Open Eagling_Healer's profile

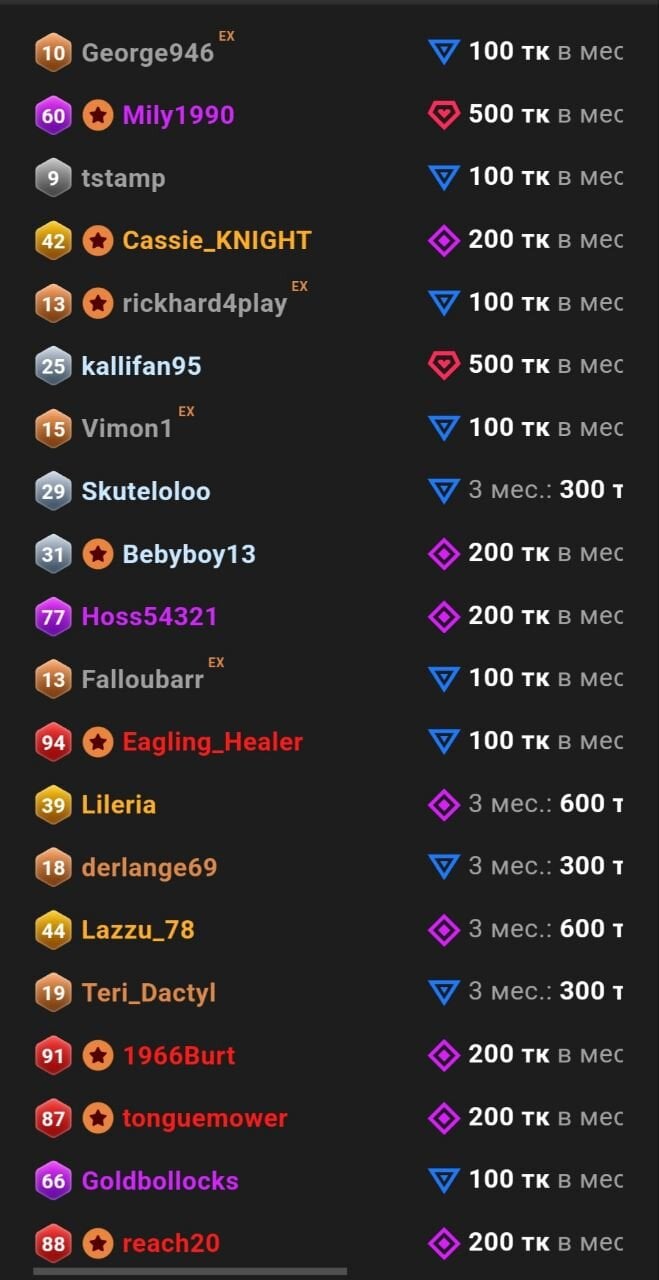212,742
